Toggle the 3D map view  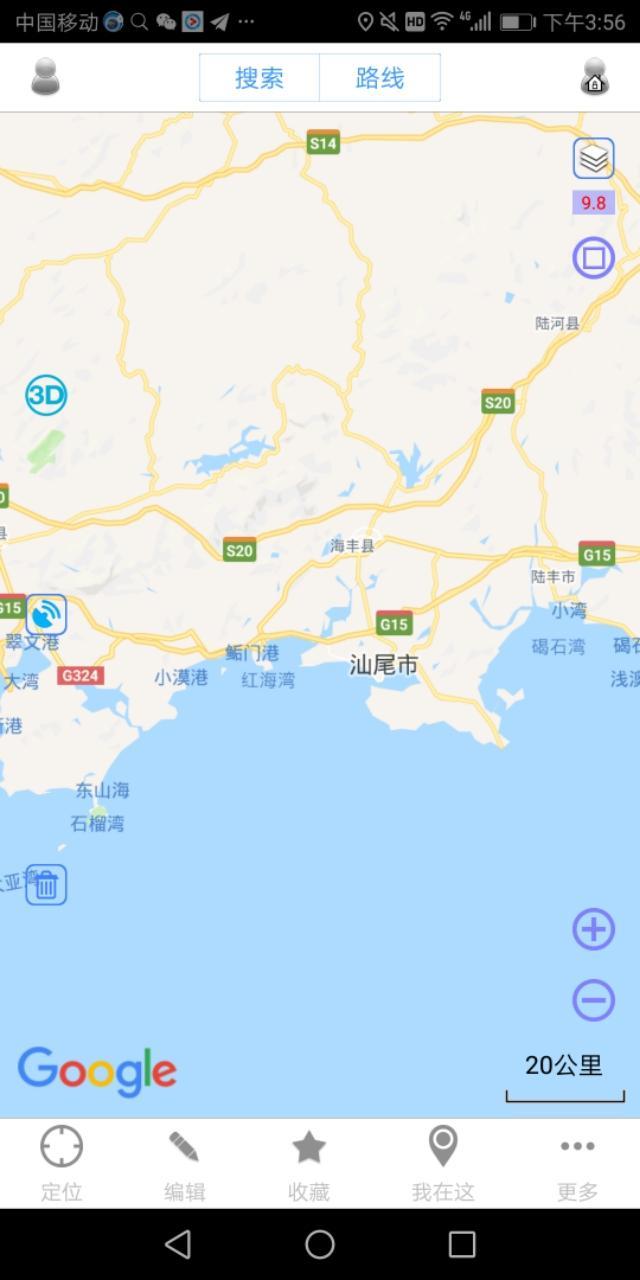coord(46,395)
